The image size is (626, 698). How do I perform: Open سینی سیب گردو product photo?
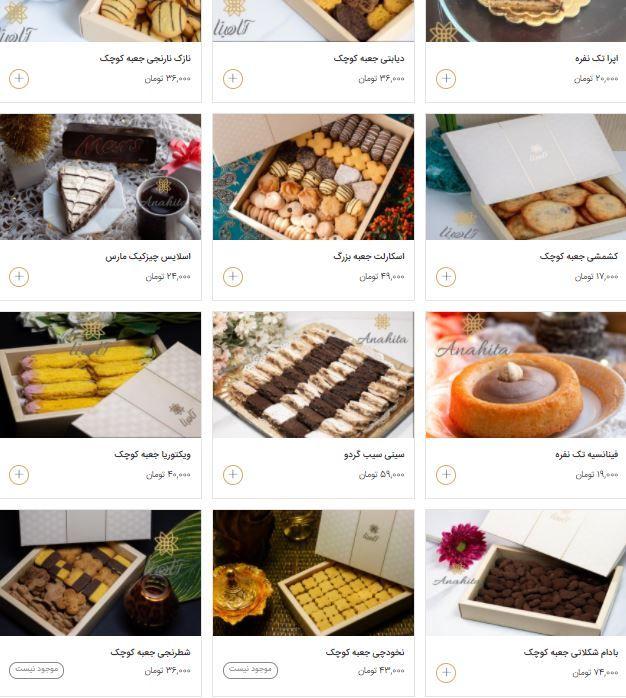click(313, 375)
